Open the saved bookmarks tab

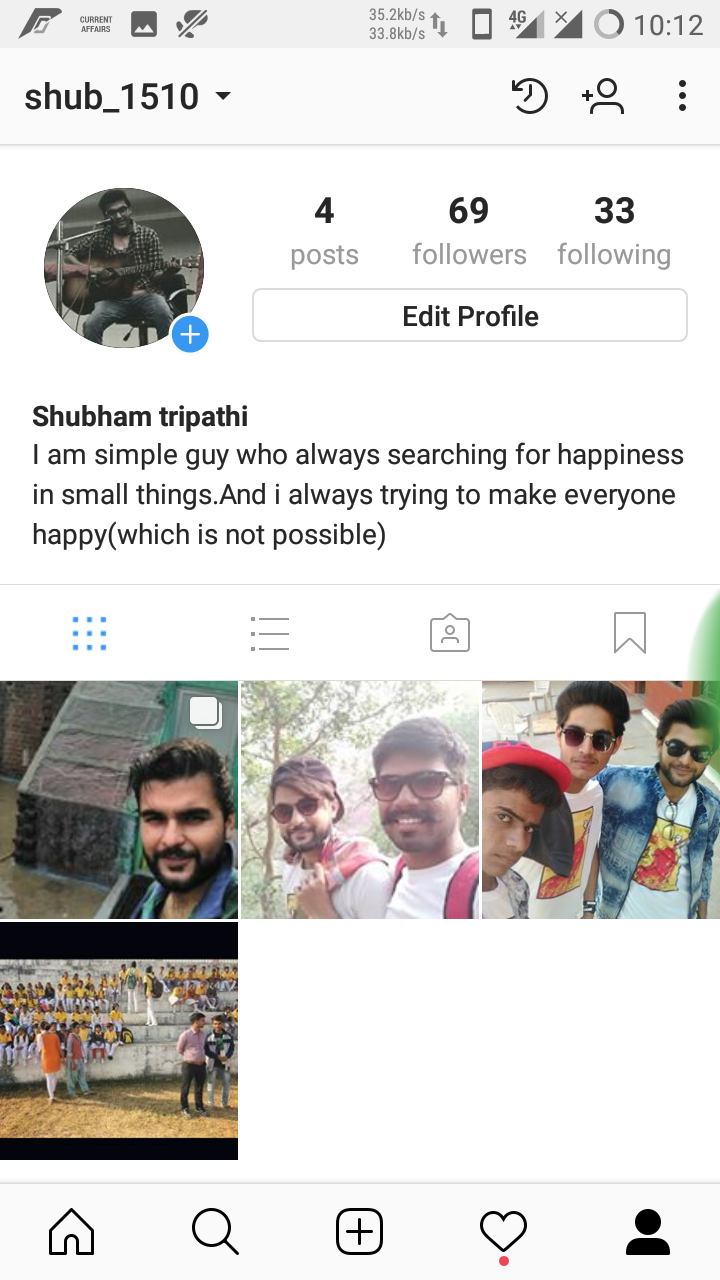pos(629,633)
